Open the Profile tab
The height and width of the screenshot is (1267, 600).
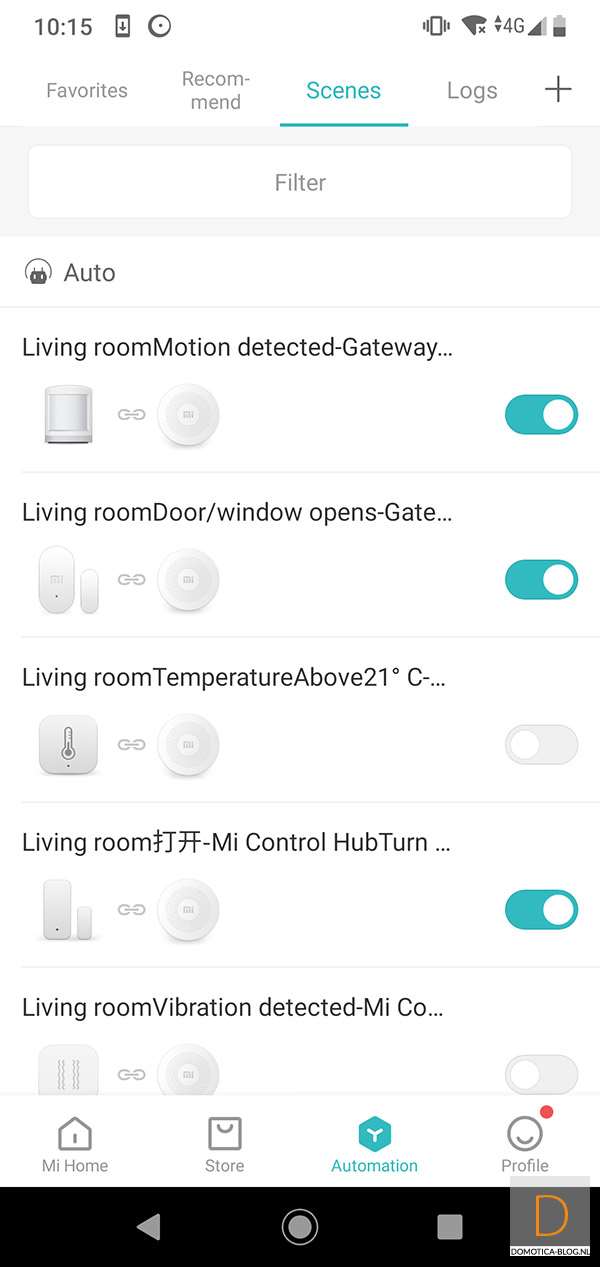click(525, 1145)
